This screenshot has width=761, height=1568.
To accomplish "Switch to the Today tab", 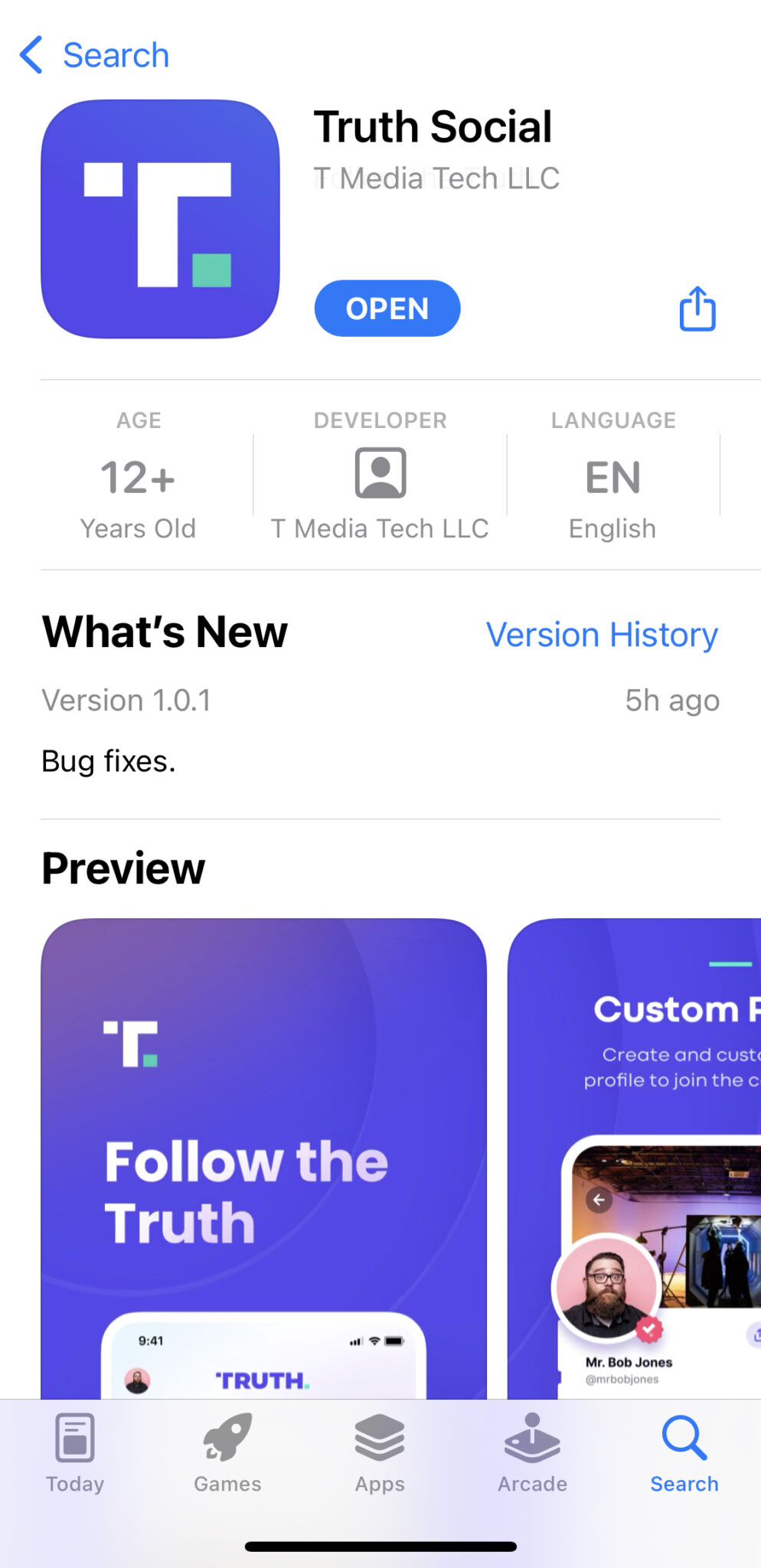I will 75,1453.
